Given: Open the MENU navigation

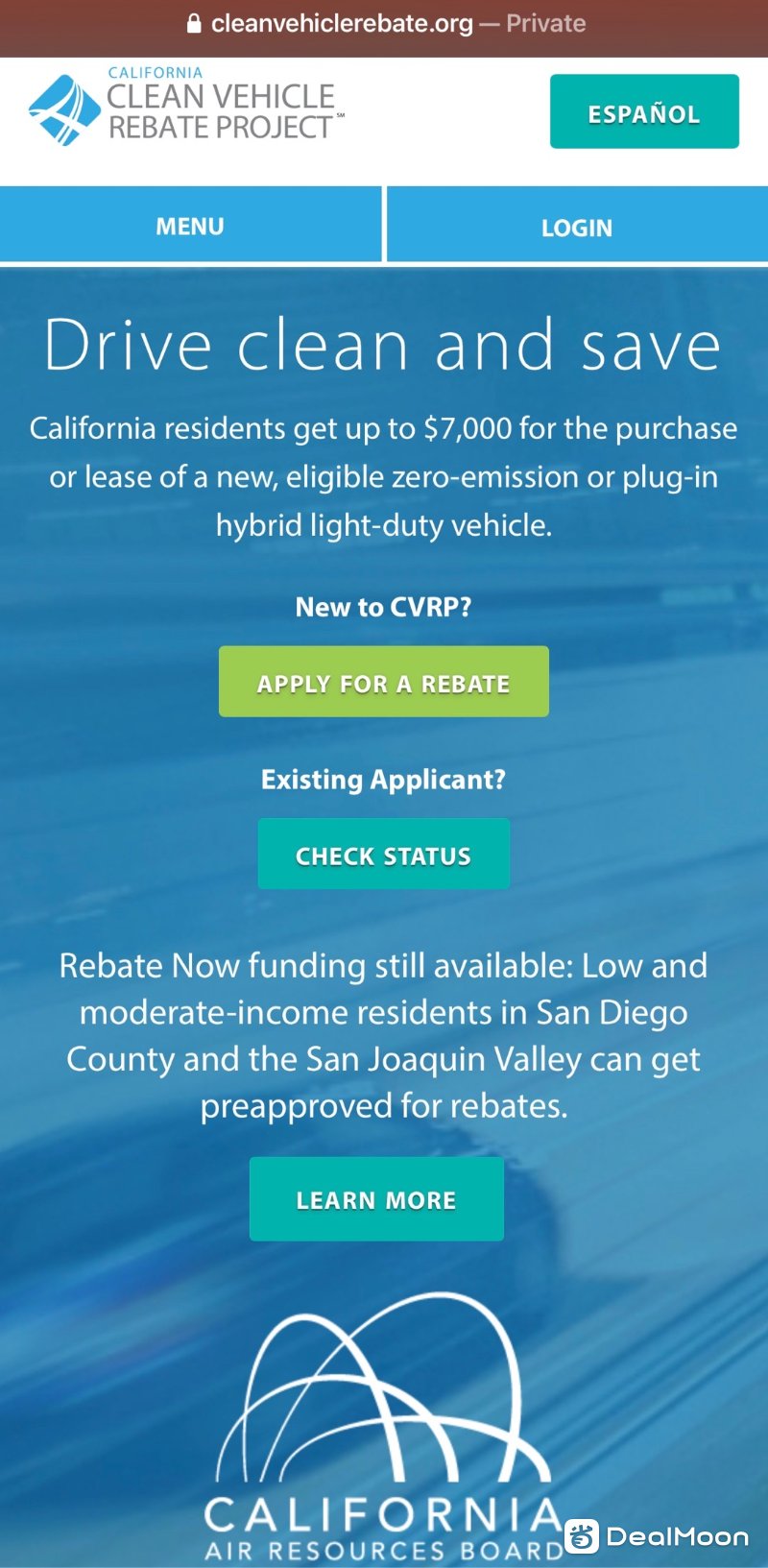Looking at the screenshot, I should (x=190, y=226).
